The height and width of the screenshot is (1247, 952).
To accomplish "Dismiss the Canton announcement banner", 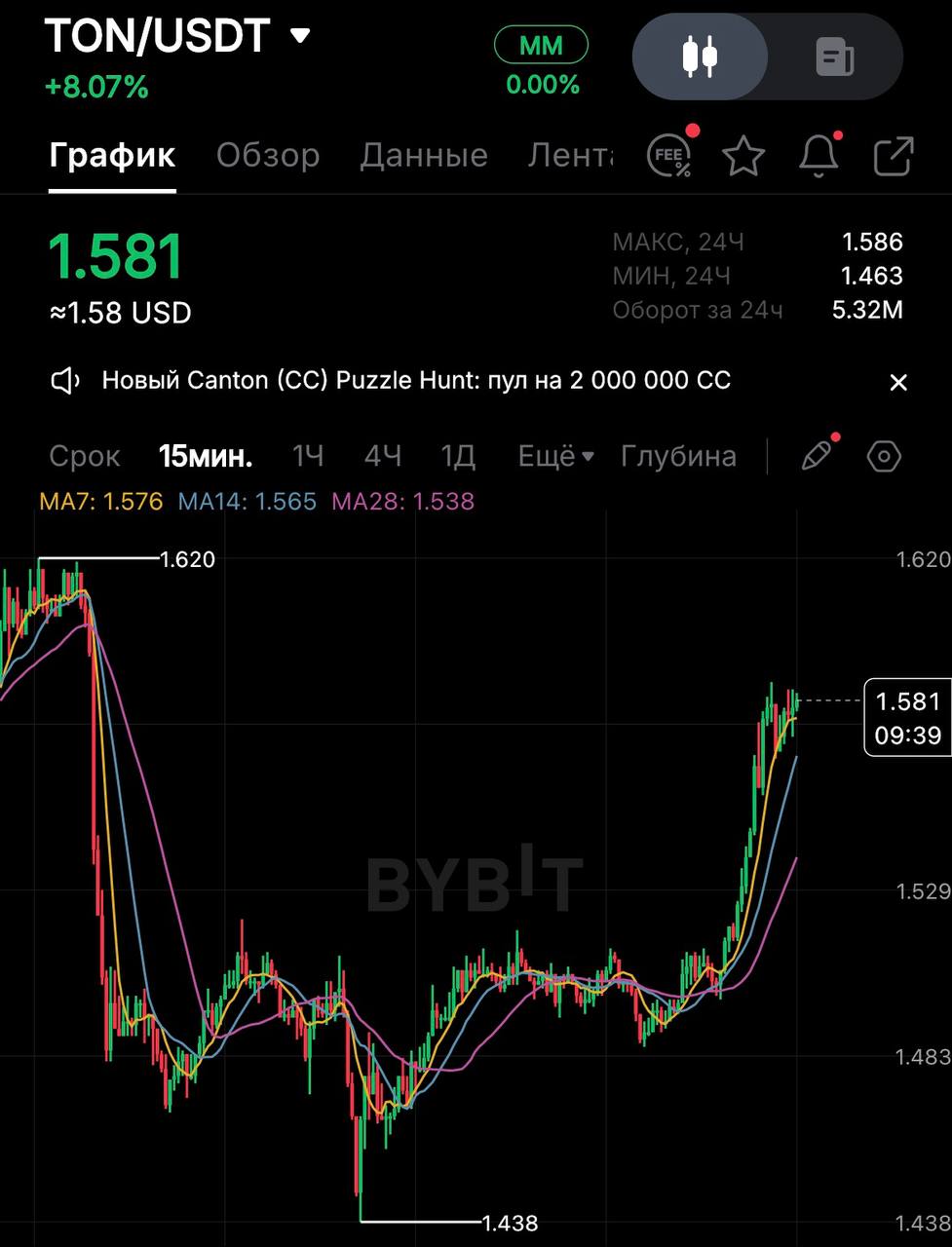I will point(898,383).
